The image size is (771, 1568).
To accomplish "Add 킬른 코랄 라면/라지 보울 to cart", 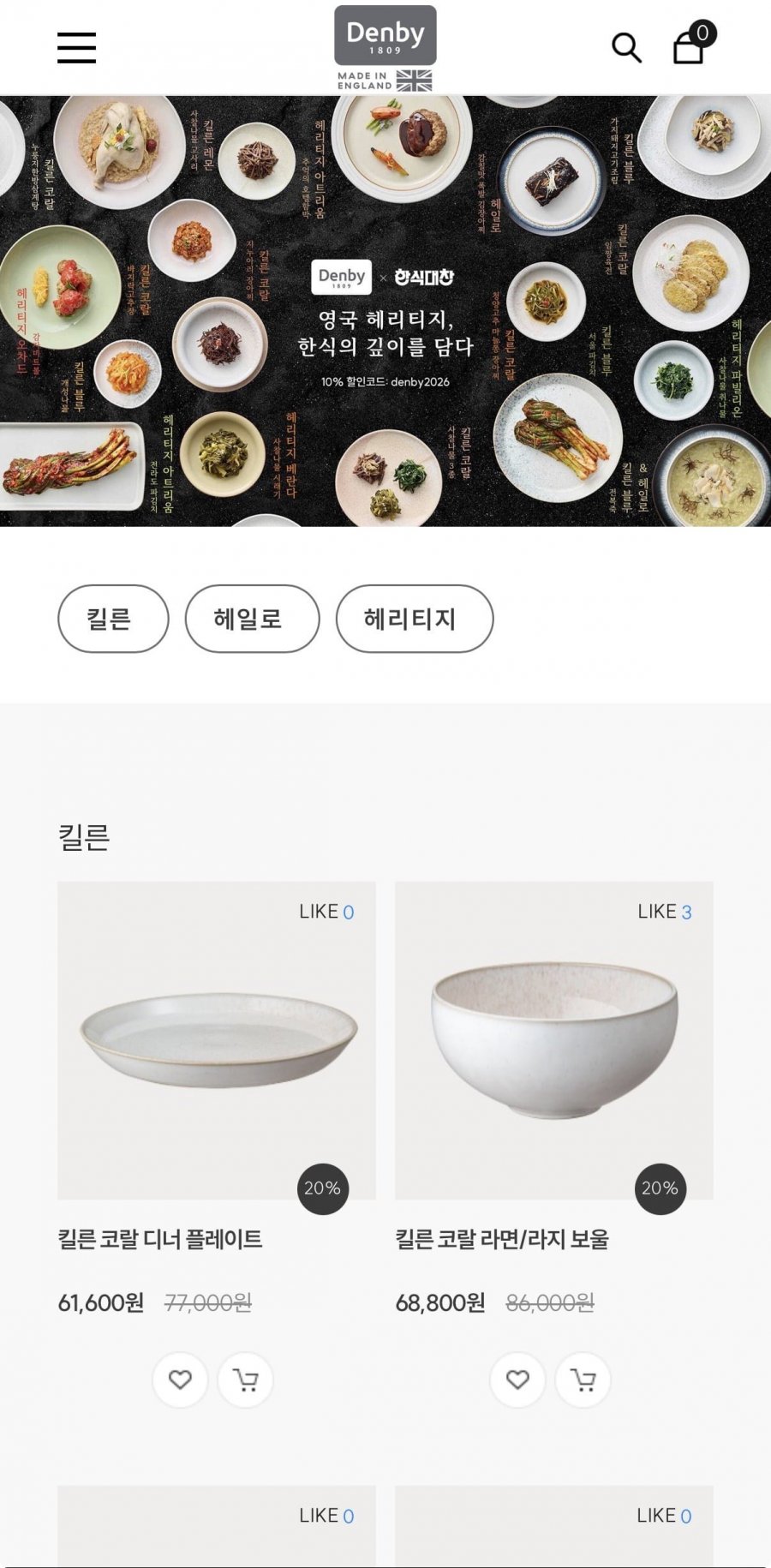I will 583,1379.
